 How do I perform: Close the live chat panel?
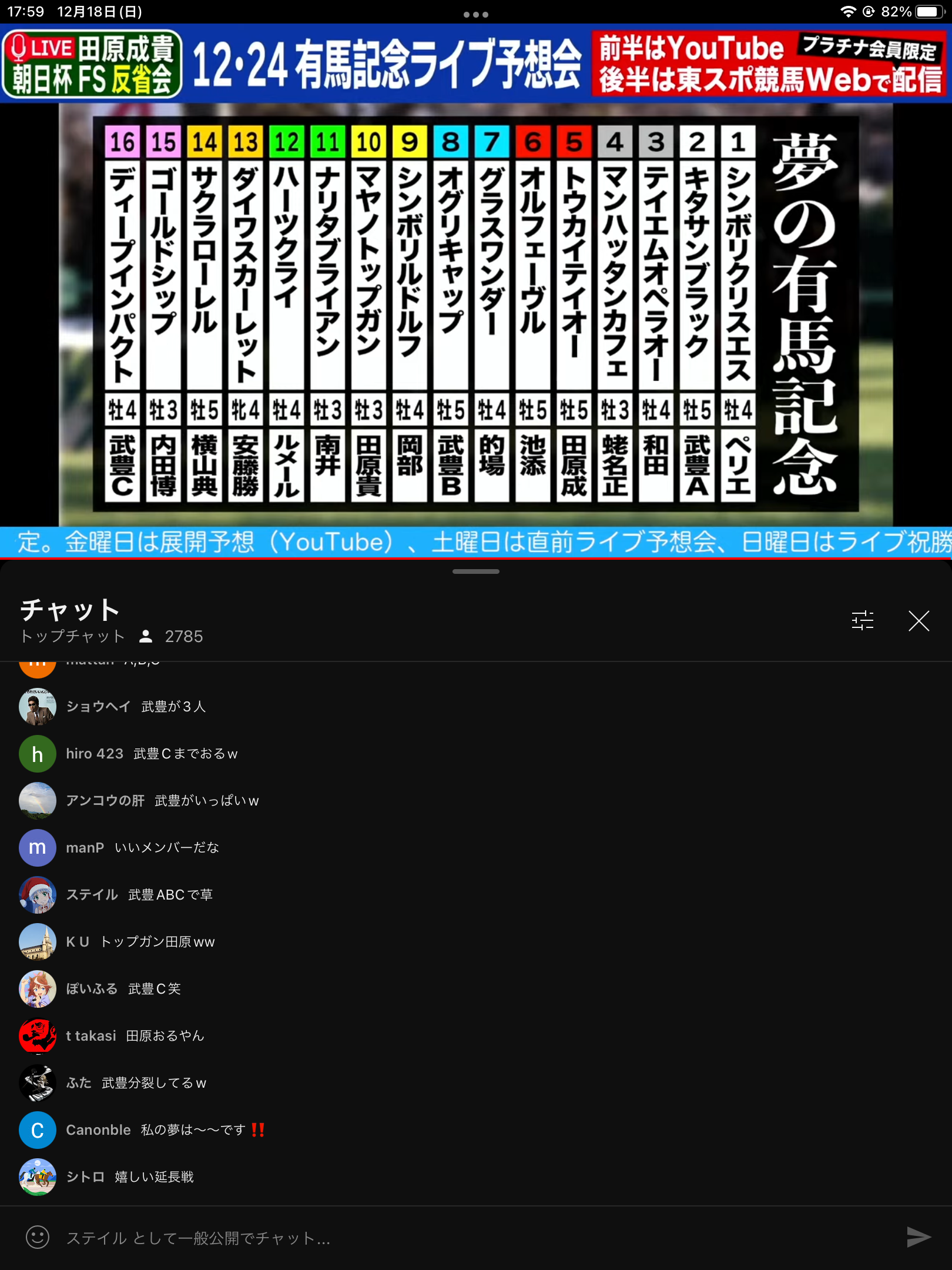pyautogui.click(x=919, y=620)
